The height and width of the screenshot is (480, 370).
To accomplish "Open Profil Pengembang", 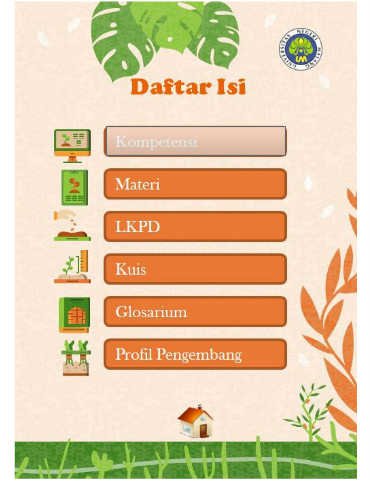I will [x=195, y=354].
